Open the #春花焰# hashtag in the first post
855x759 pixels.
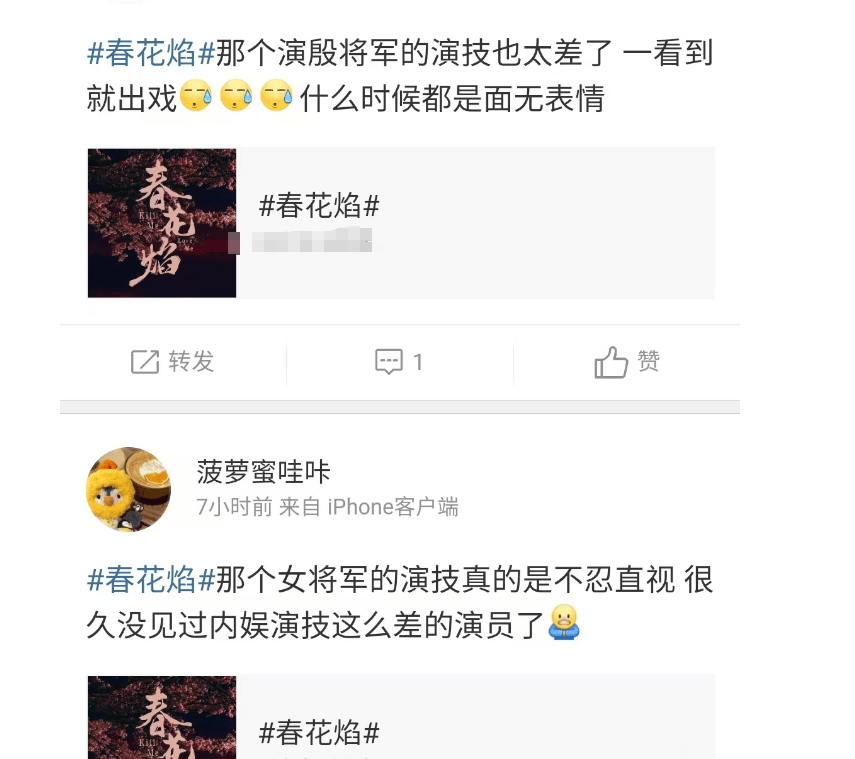[151, 53]
